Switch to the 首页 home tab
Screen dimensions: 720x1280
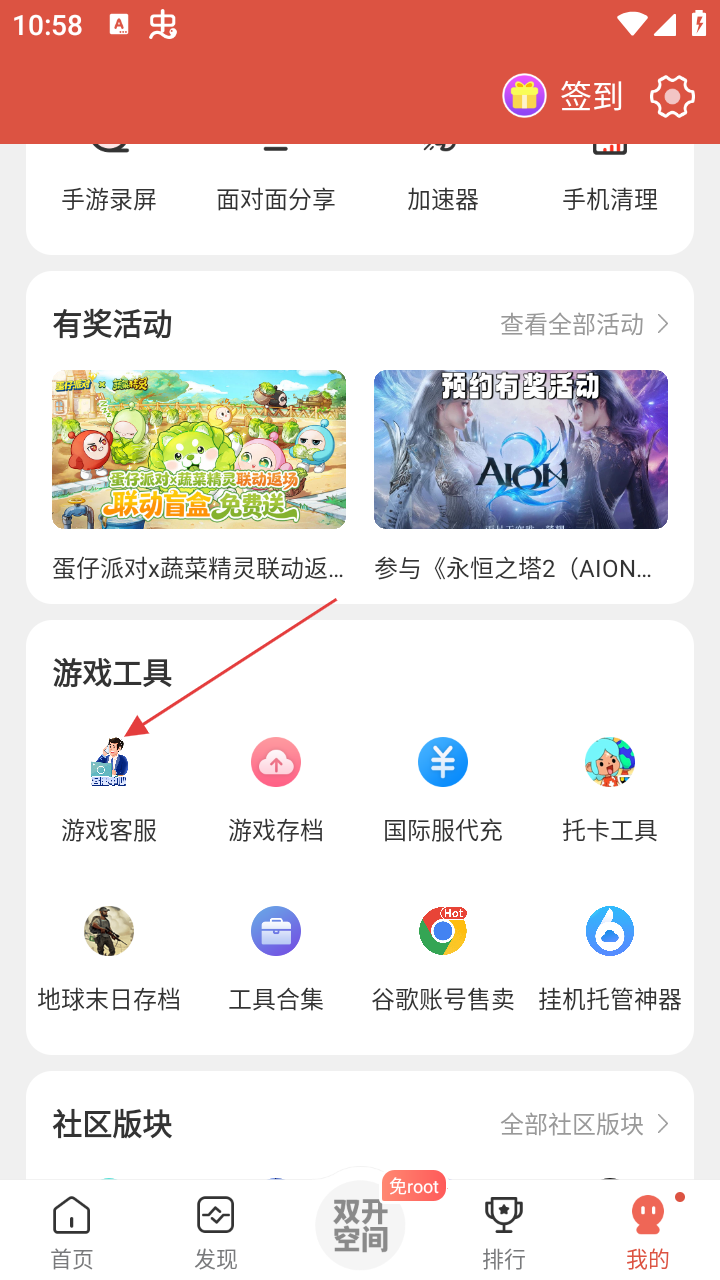point(72,1232)
